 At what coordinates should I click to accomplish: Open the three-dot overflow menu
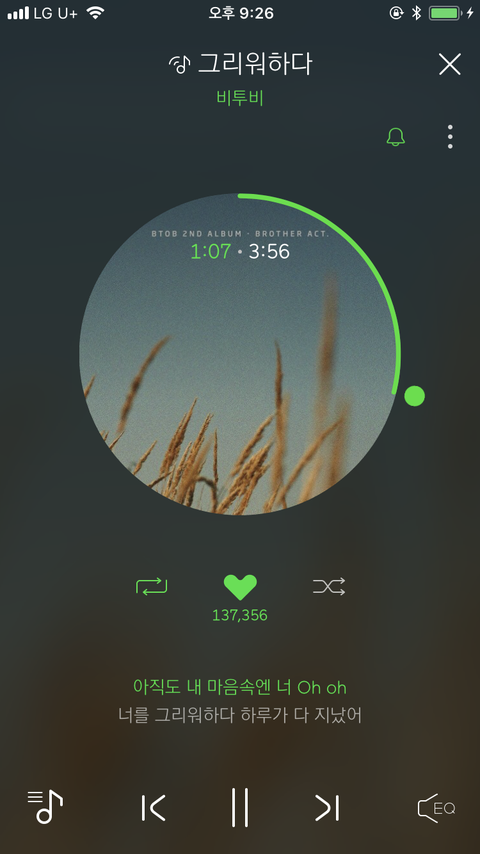pyautogui.click(x=449, y=137)
